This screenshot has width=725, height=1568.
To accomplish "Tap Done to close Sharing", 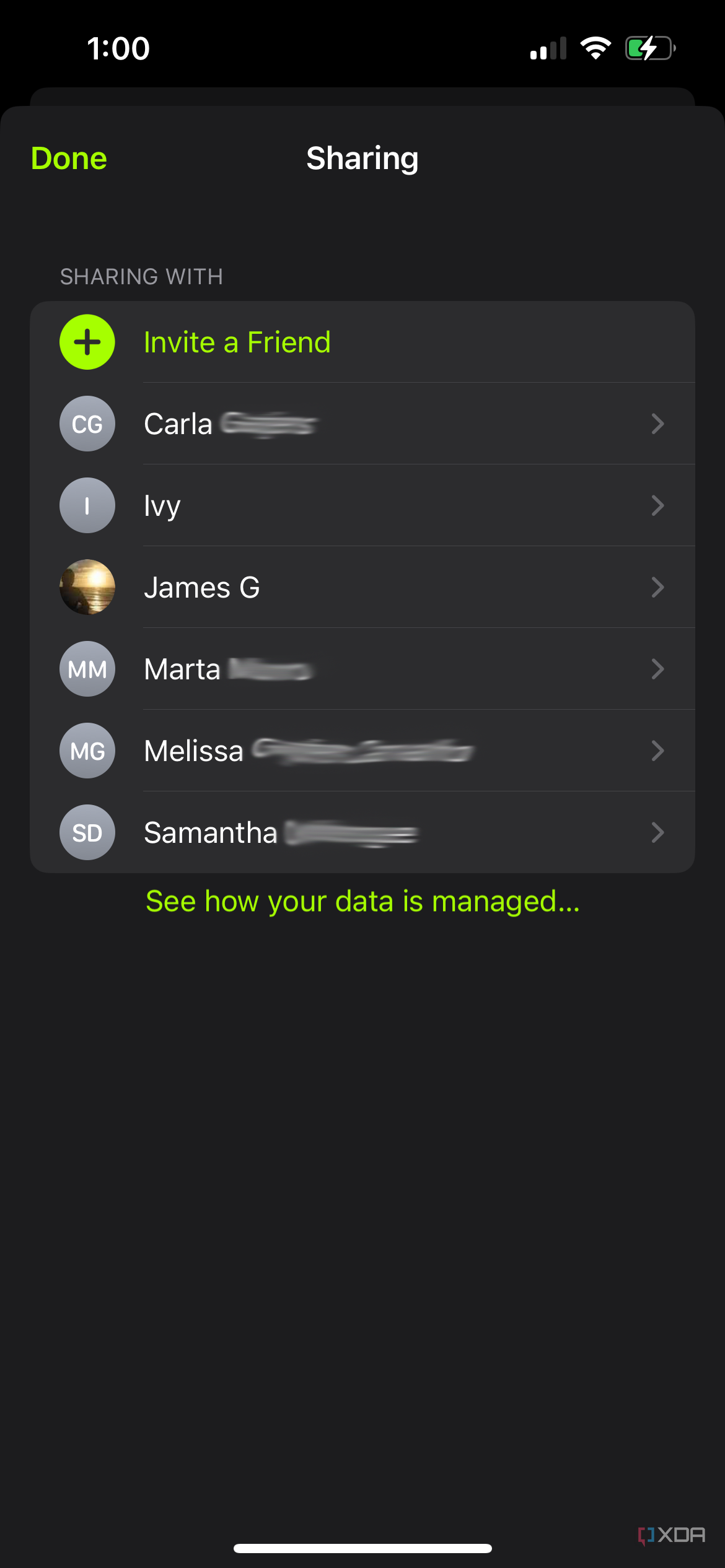I will 69,159.
